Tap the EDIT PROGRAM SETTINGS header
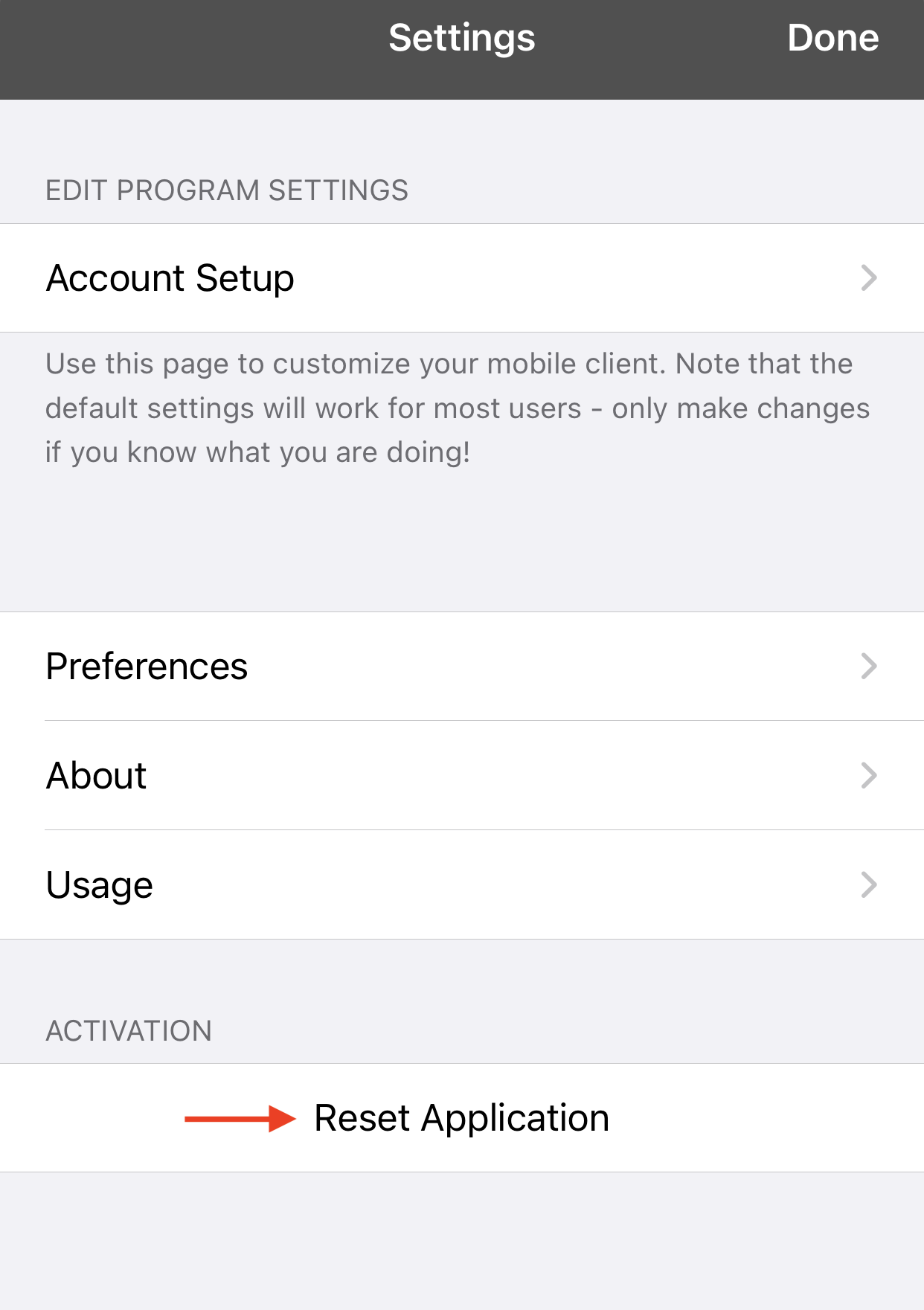This screenshot has width=924, height=1310. pos(227,190)
